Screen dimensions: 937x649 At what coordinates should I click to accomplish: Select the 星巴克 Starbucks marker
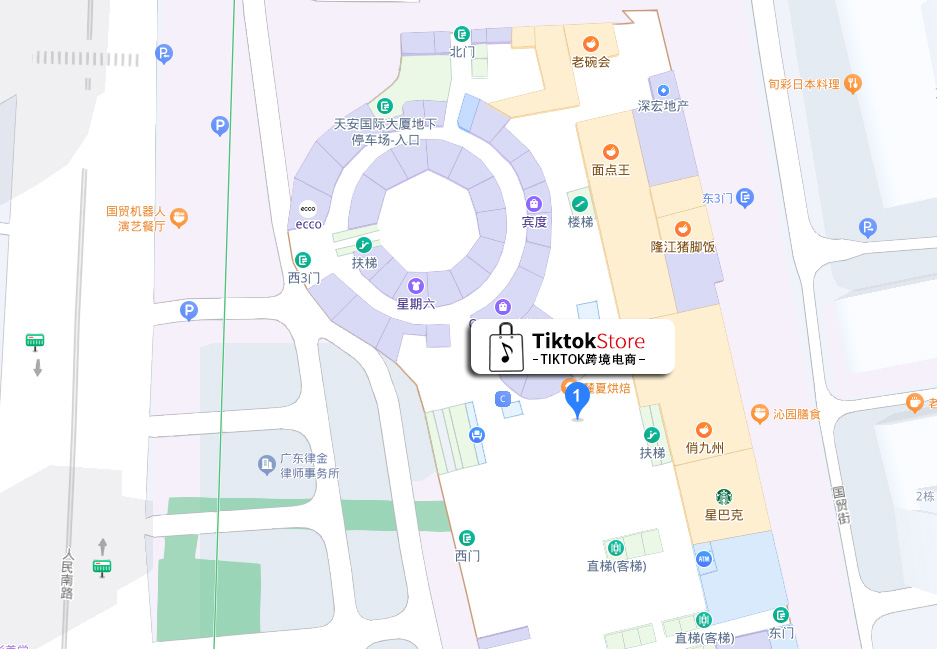pyautogui.click(x=724, y=497)
